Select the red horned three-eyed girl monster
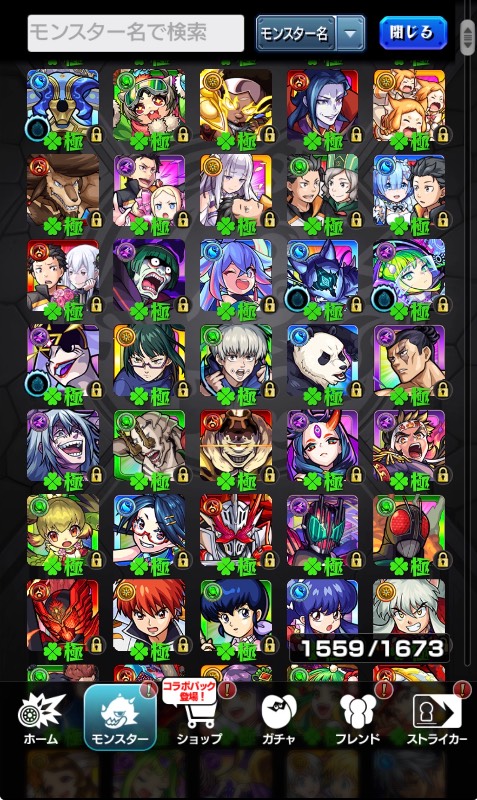This screenshot has height=800, width=477. 322,446
